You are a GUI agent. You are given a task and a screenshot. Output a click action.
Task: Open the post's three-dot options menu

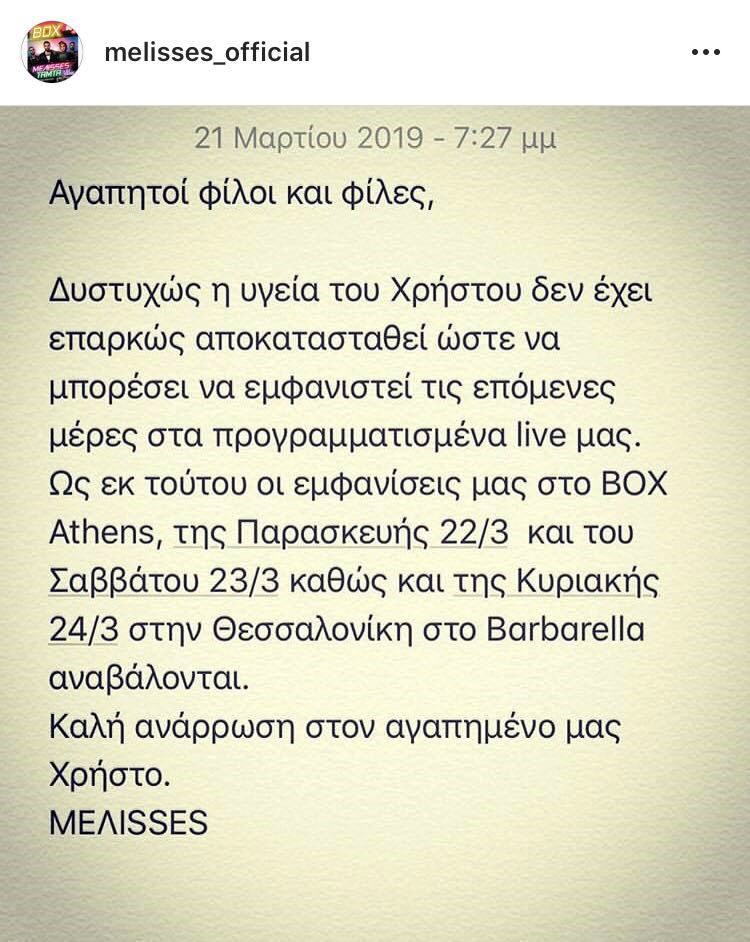coord(705,52)
